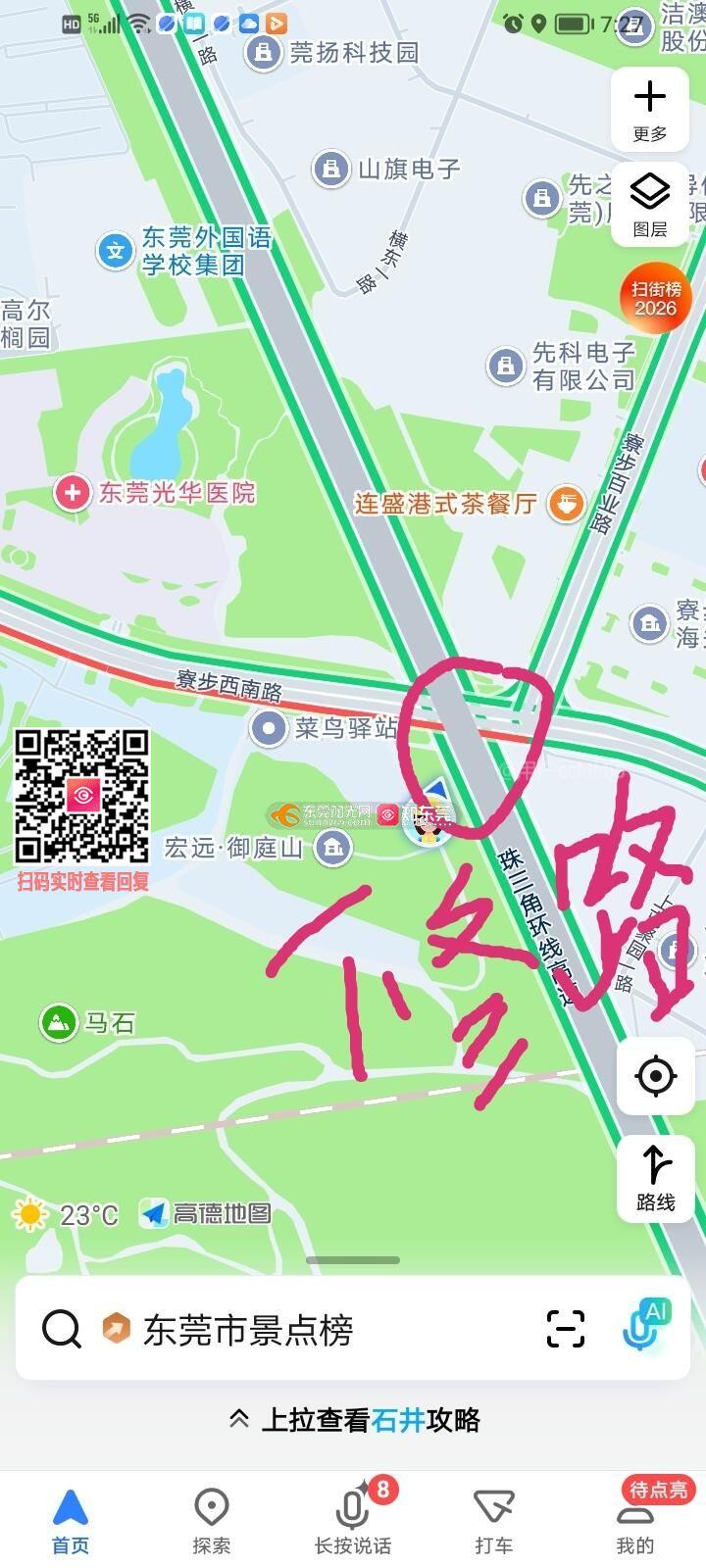Switch to the 首页 tab
The width and height of the screenshot is (706, 1568).
(71, 1520)
